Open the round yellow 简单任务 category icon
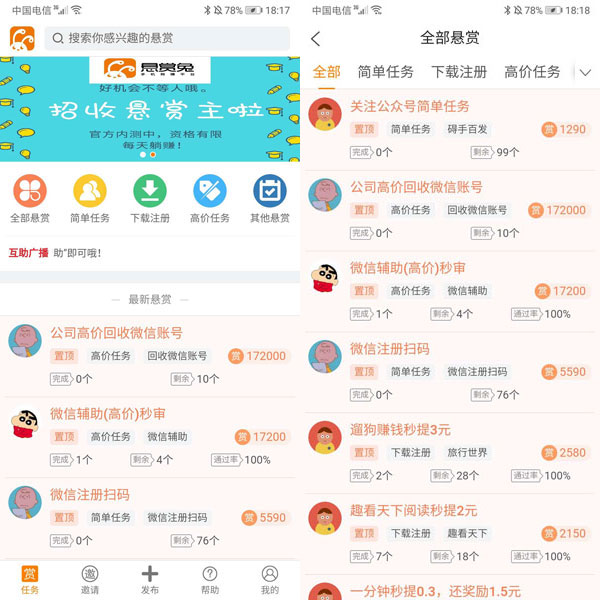600x600 pixels. (x=90, y=191)
